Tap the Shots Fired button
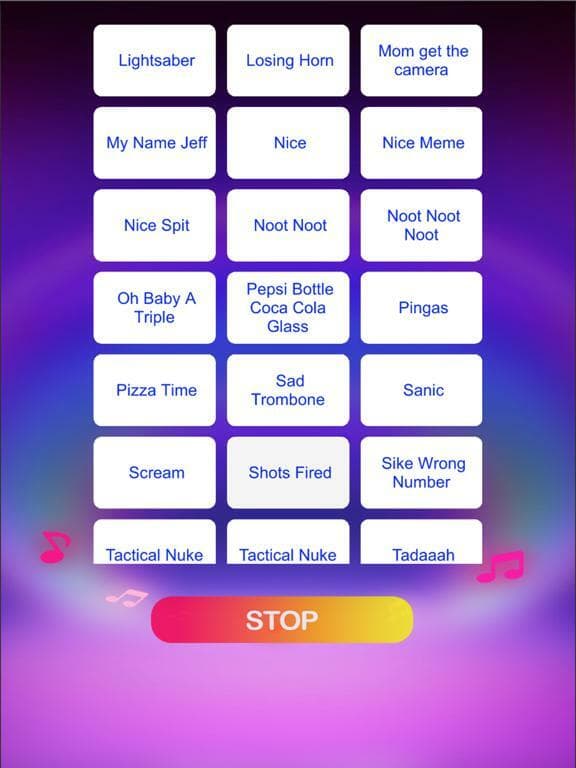This screenshot has width=576, height=768. pyautogui.click(x=288, y=473)
